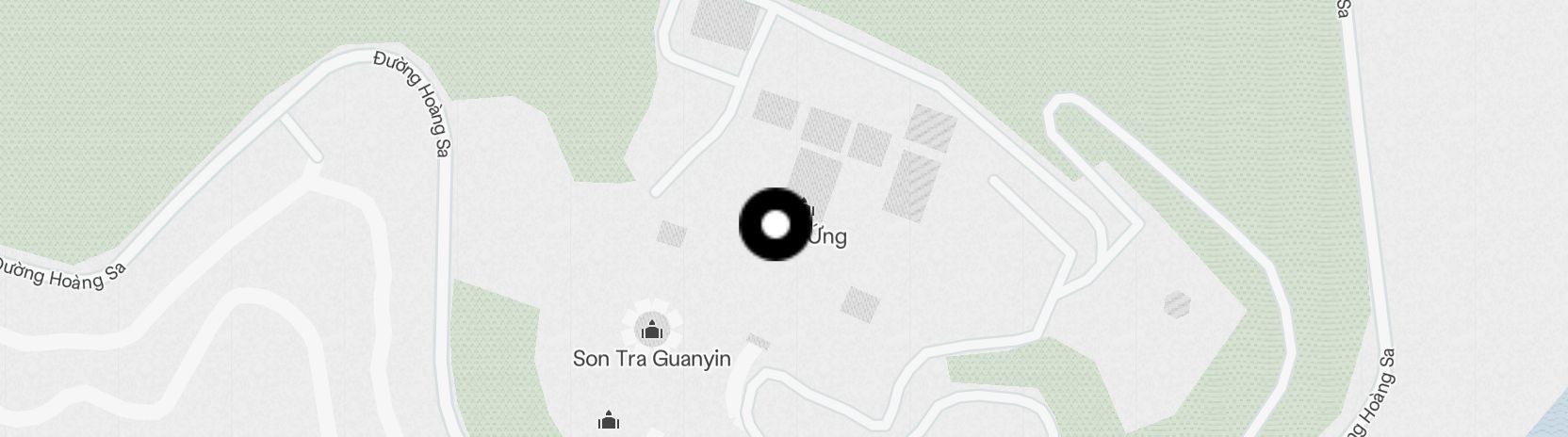The image size is (1568, 437).
Task: Open the Son Tra Guanyin place marker
Action: [x=650, y=330]
